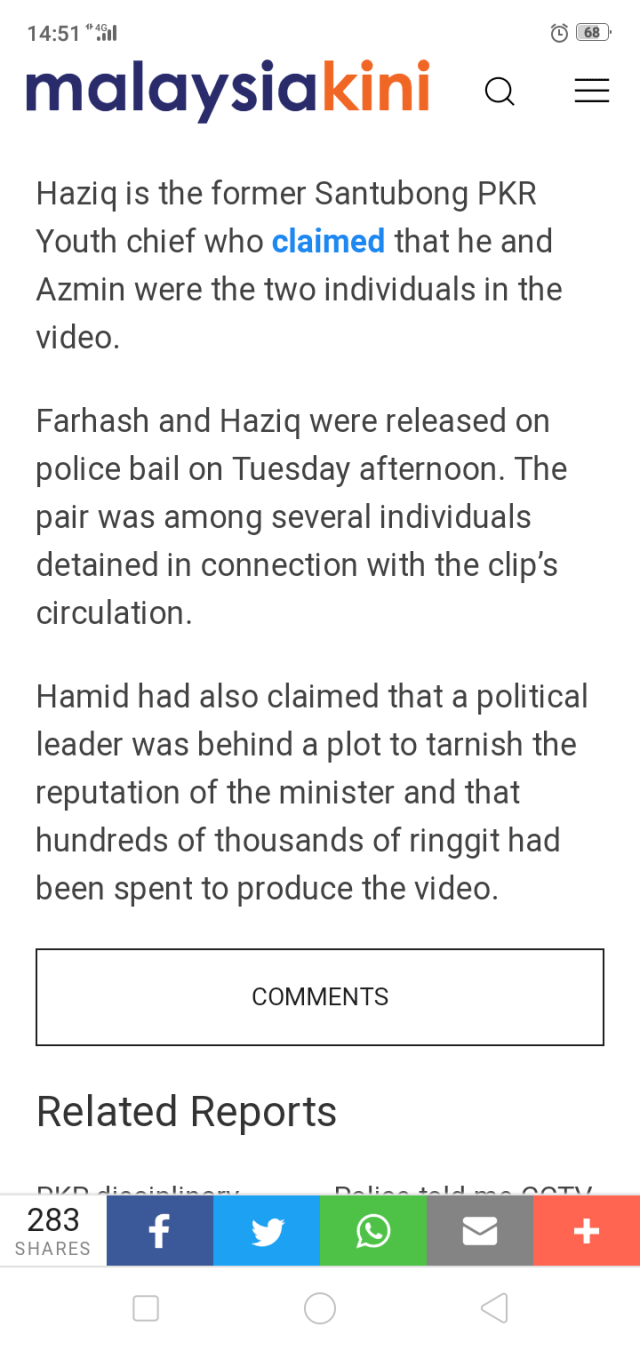Share article by email

click(480, 1231)
